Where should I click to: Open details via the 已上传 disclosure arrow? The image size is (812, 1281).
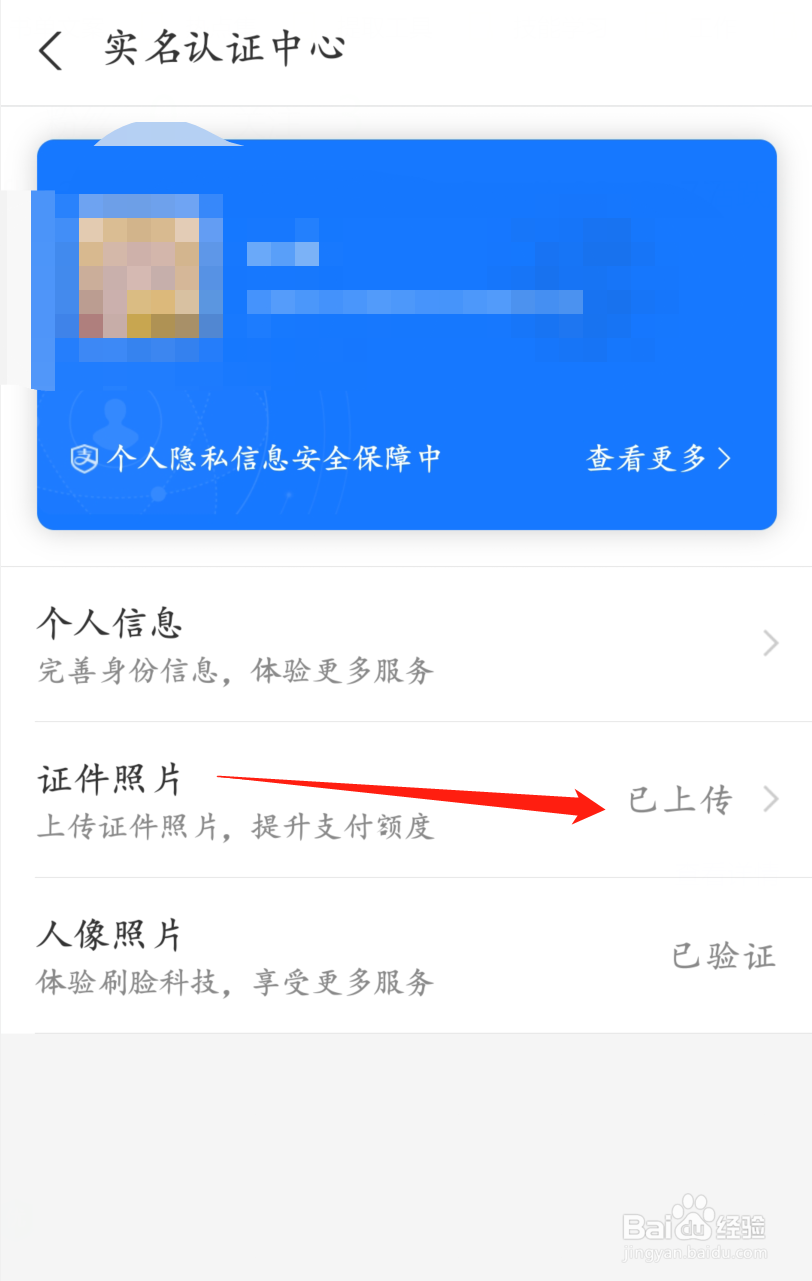tap(769, 799)
